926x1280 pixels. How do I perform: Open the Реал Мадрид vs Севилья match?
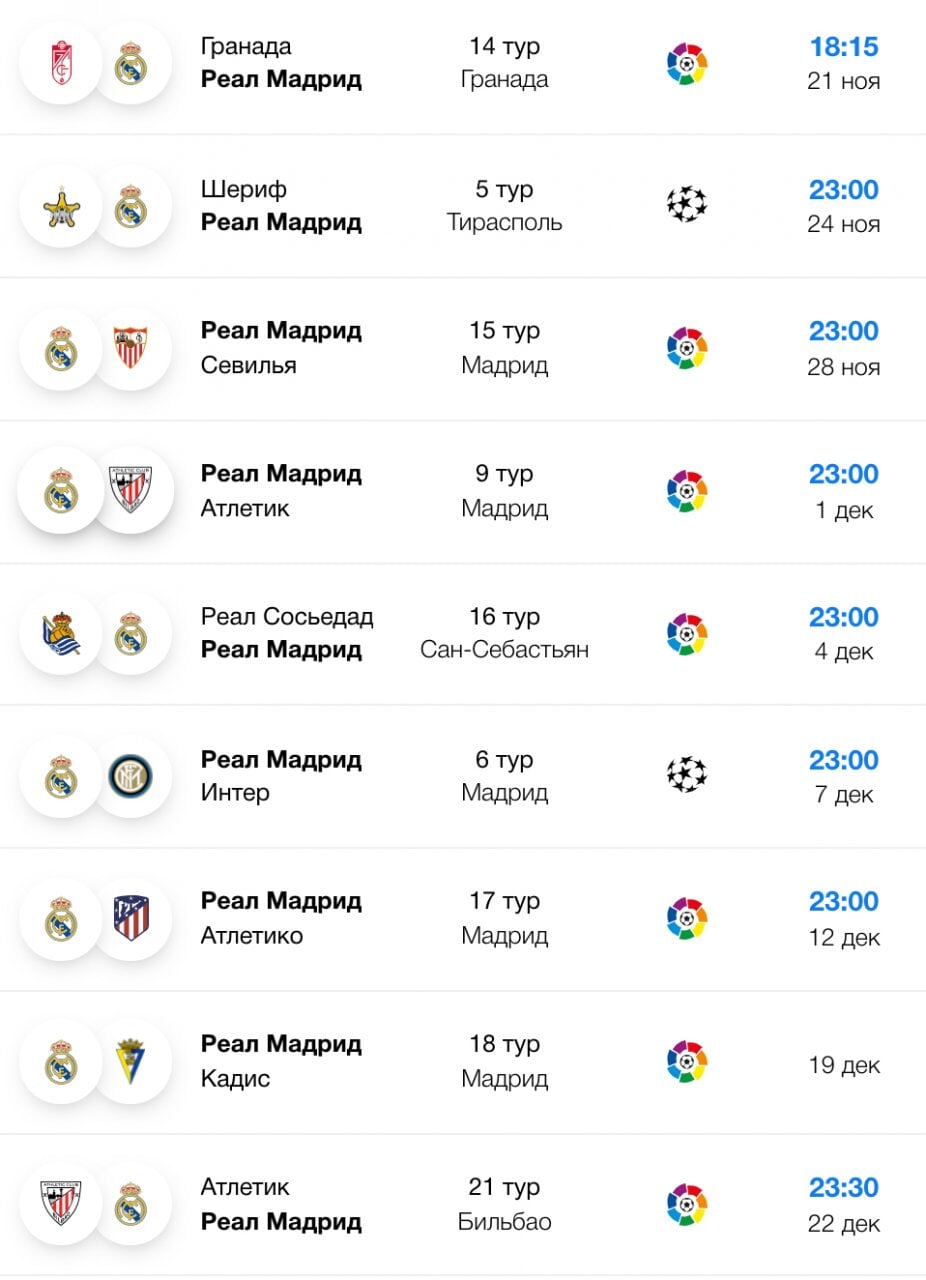click(462, 348)
